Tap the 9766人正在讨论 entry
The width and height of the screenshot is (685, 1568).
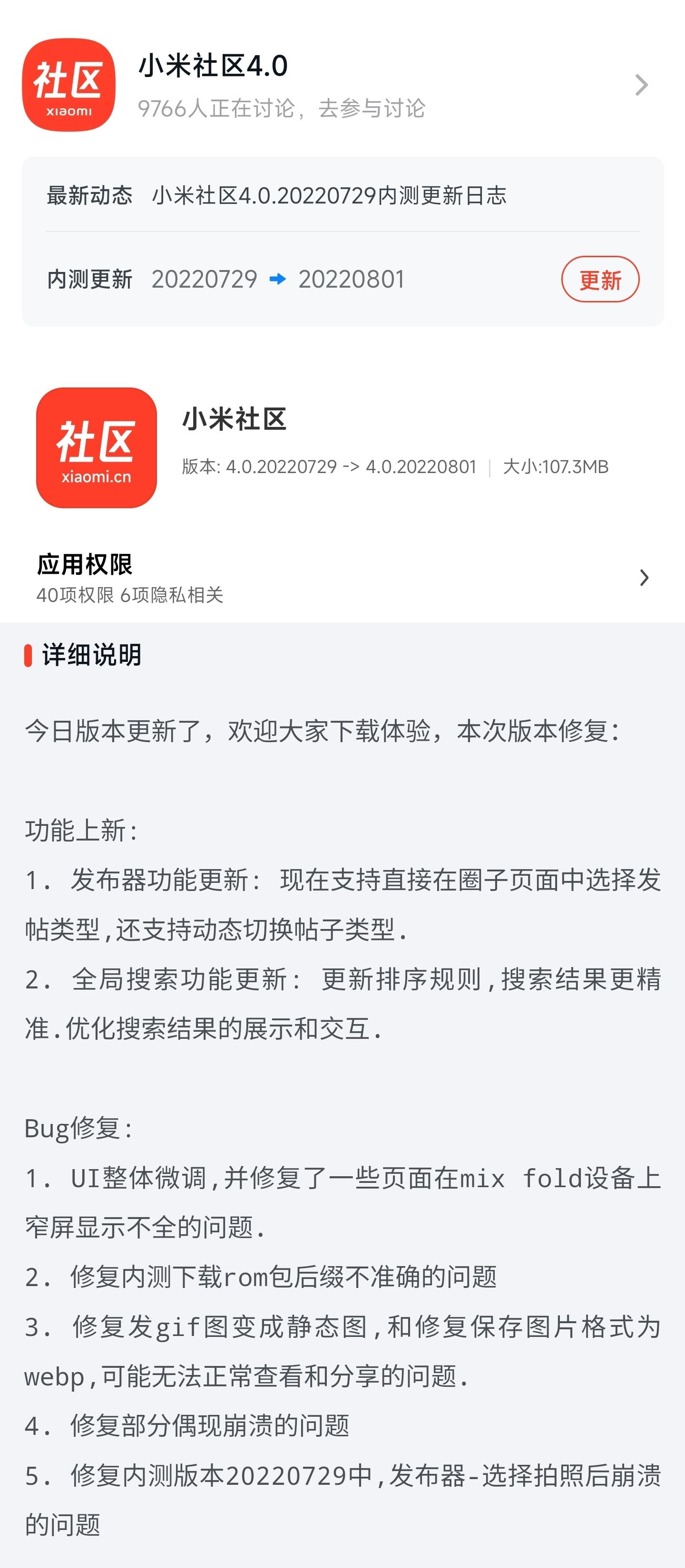(x=219, y=109)
